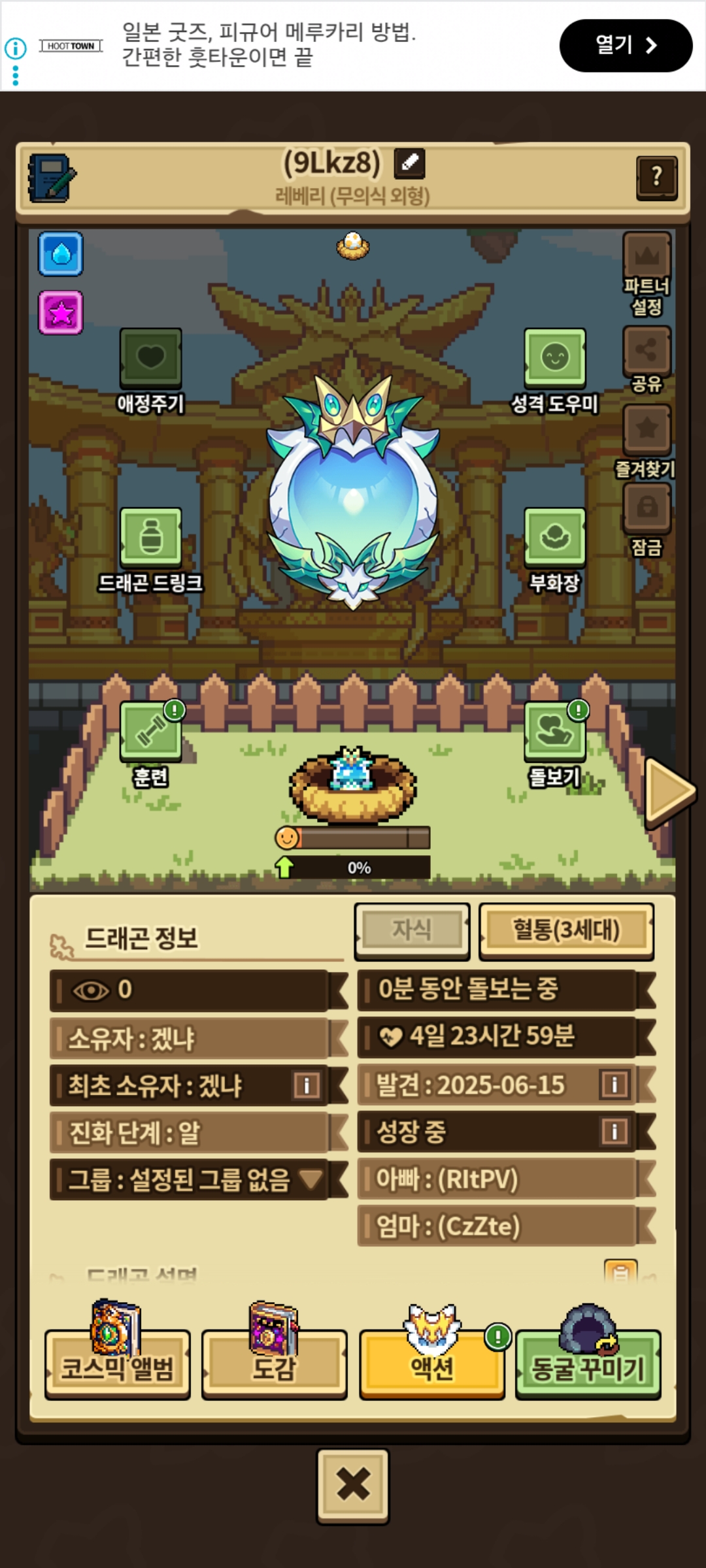Start 훈련 training
The image size is (706, 1568).
coord(151,745)
